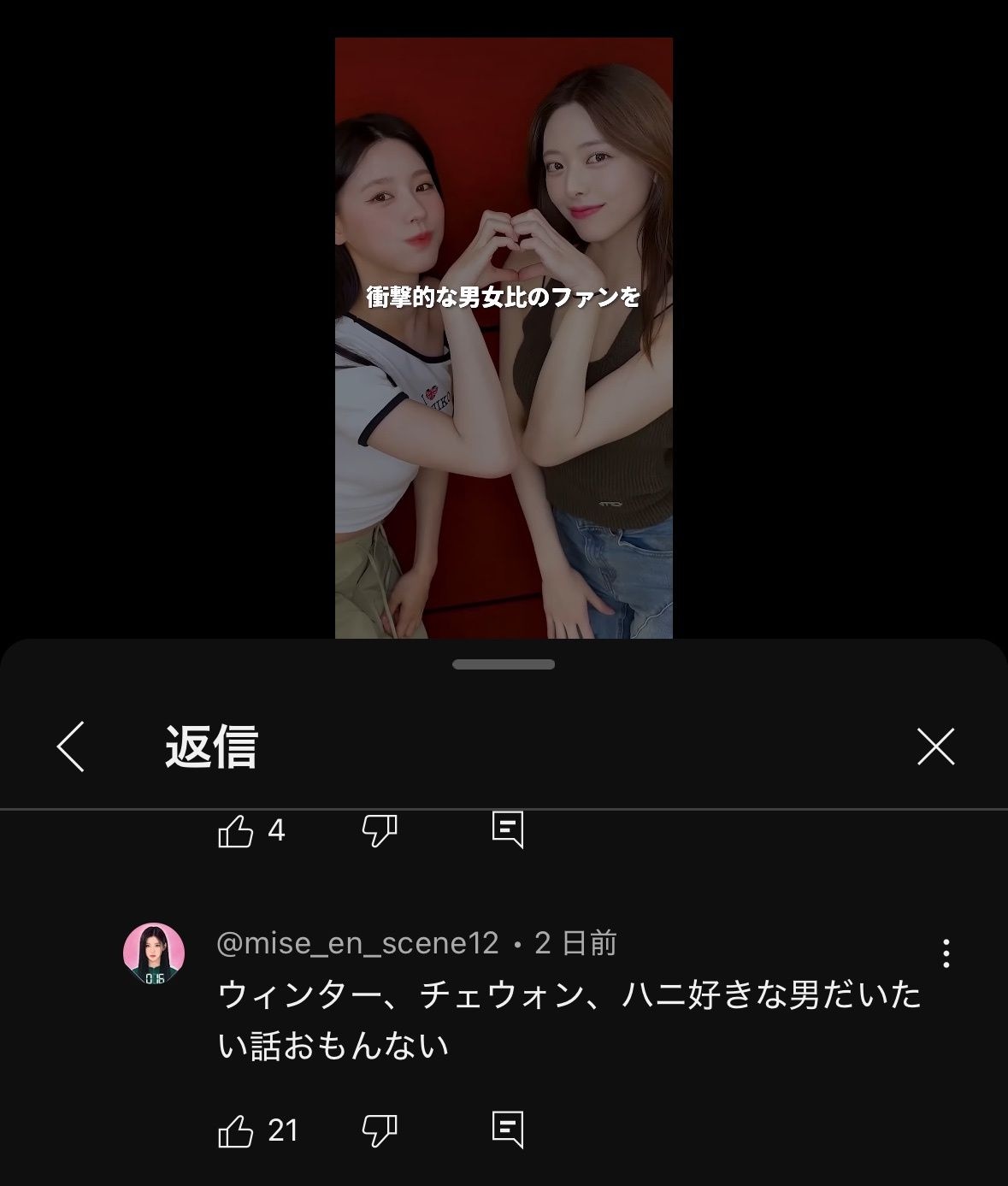Dislike the reply by @mise_en_scene12

[x=380, y=1131]
